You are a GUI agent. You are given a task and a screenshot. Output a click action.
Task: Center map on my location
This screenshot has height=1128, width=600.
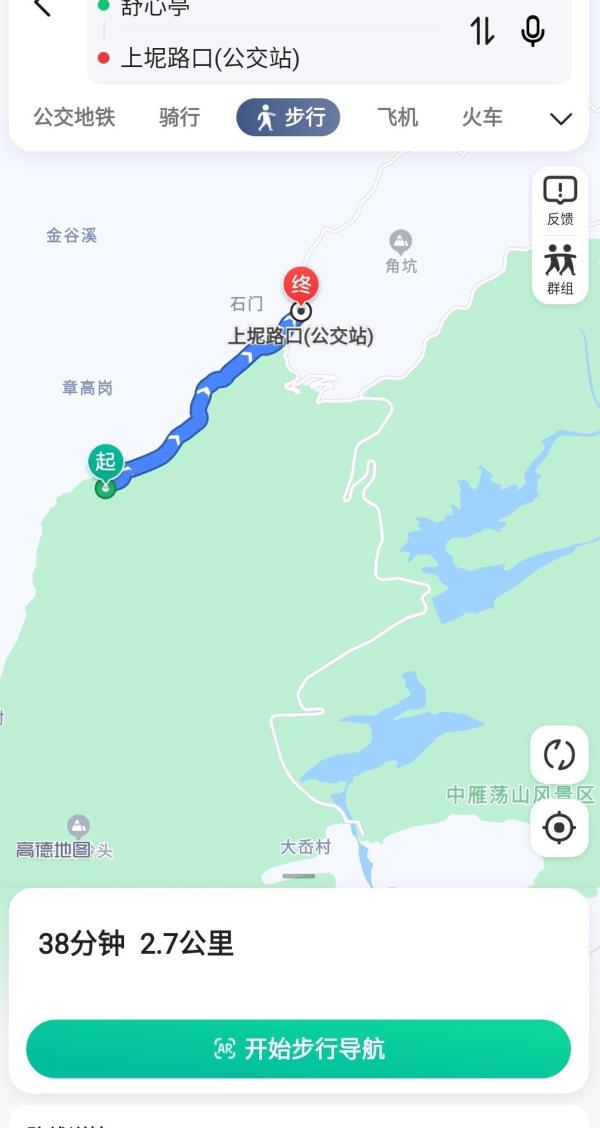point(559,828)
